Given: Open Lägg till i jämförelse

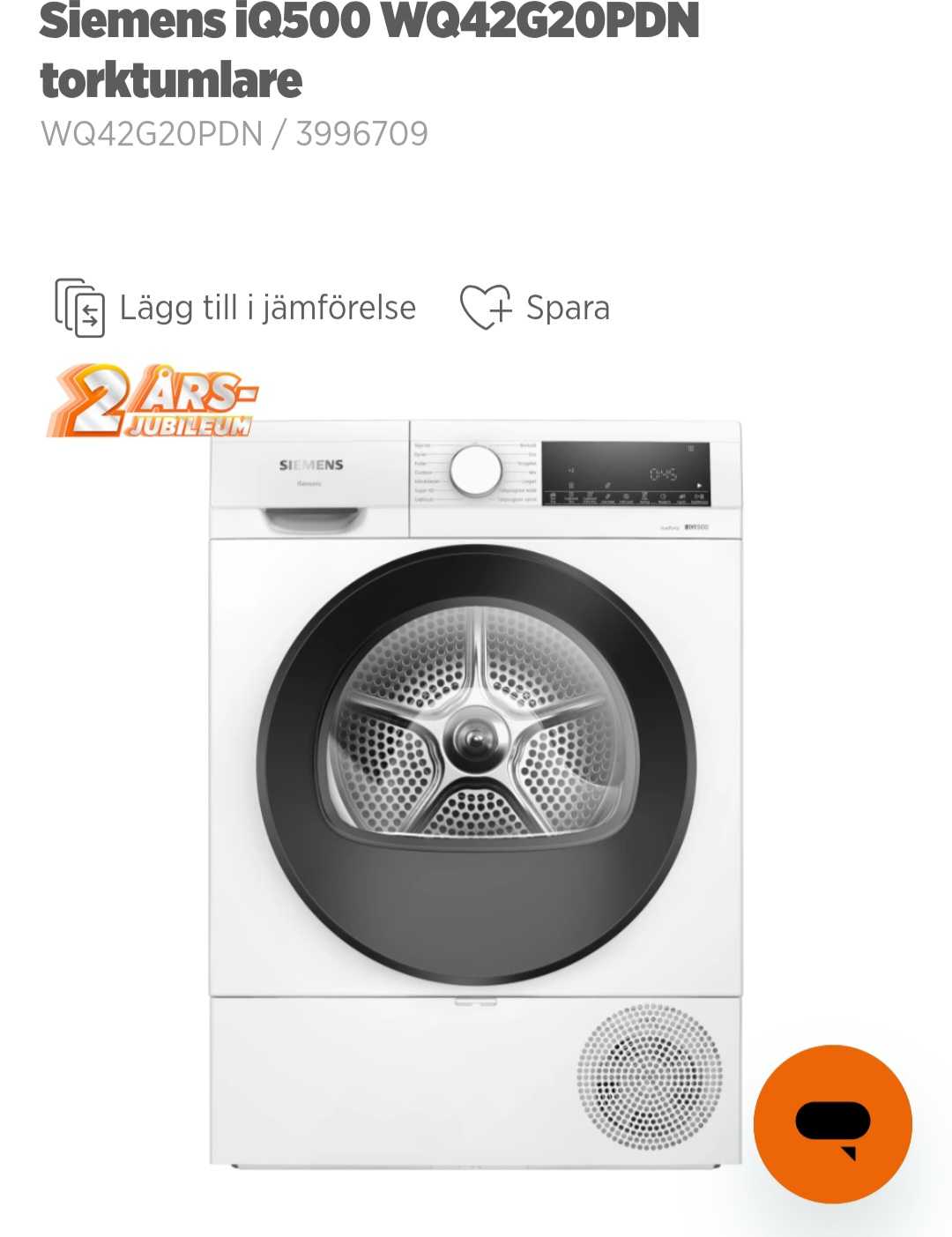Looking at the screenshot, I should [264, 308].
